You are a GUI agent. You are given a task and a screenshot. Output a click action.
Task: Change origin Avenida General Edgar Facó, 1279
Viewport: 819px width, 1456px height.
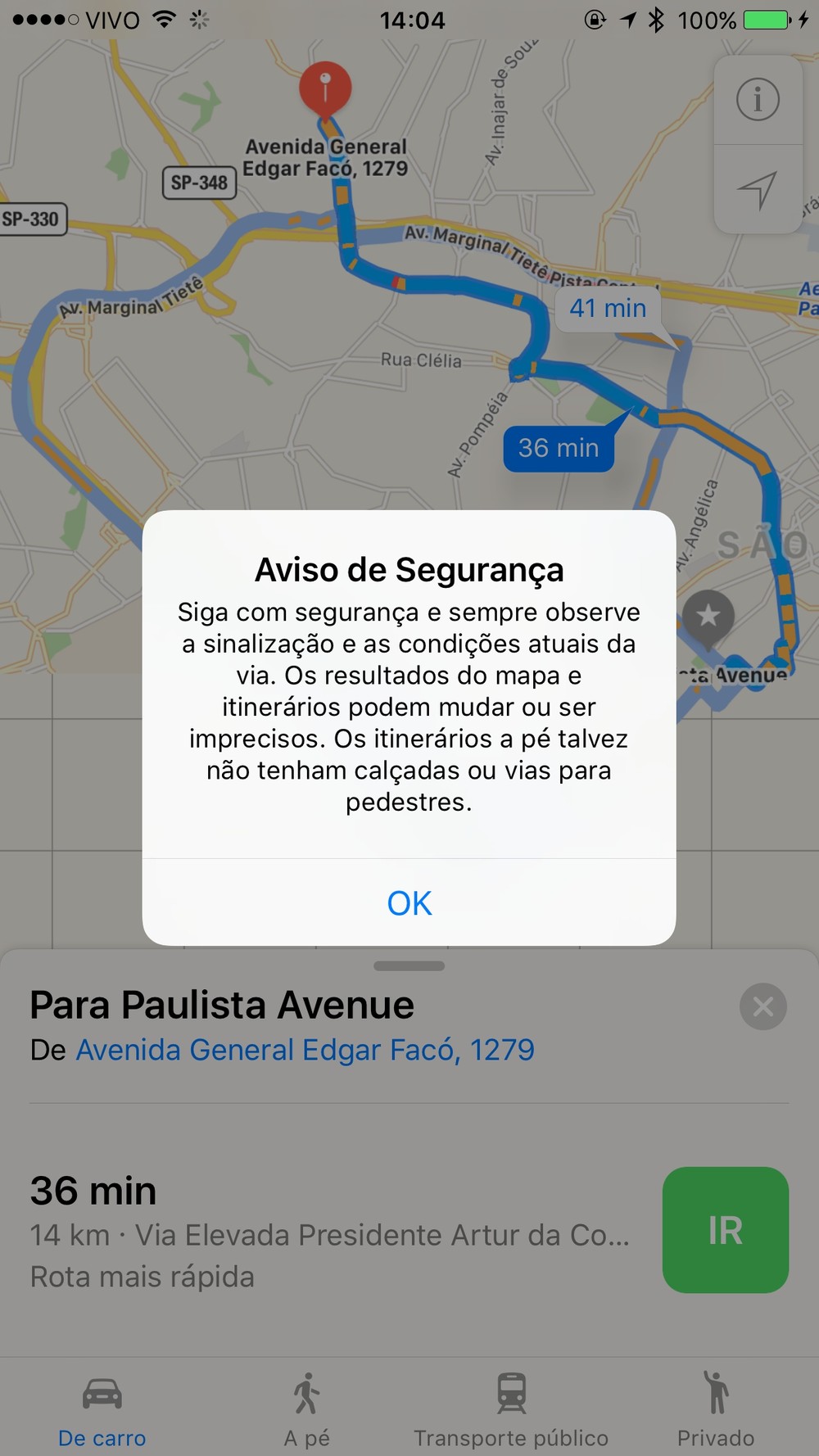(305, 1050)
